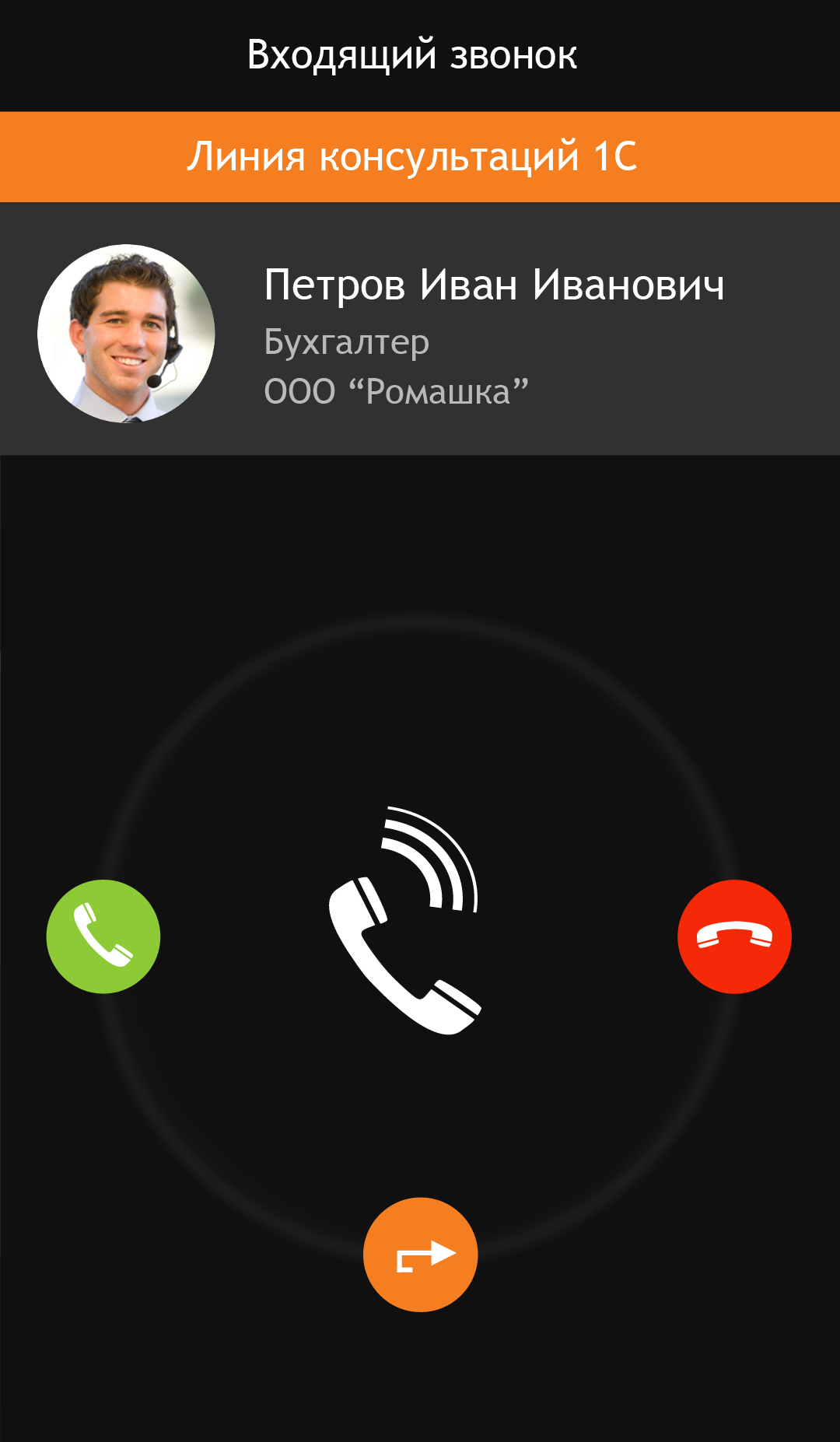The height and width of the screenshot is (1442, 840).
Task: Decline the call with the red button
Action: [x=734, y=936]
